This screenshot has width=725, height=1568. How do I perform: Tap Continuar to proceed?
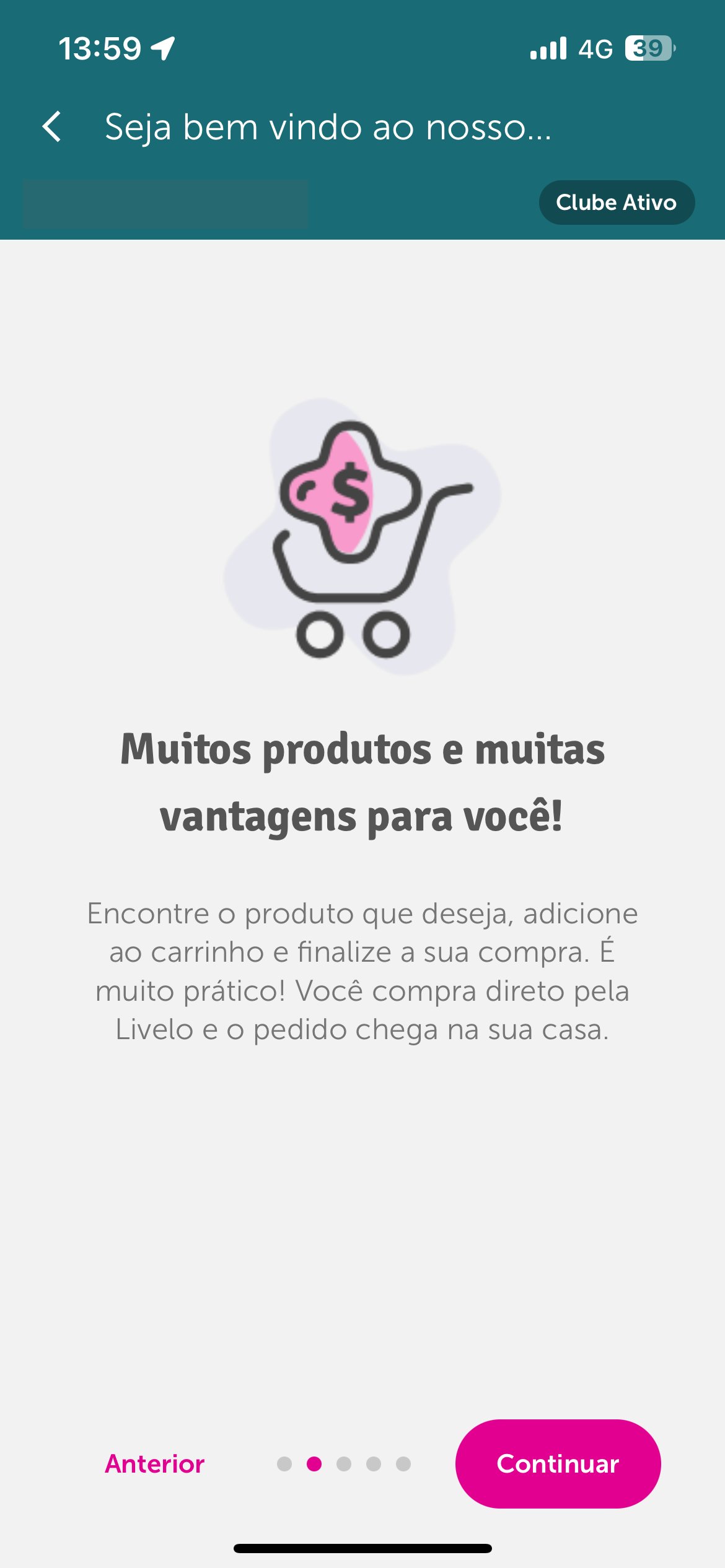[x=558, y=1464]
